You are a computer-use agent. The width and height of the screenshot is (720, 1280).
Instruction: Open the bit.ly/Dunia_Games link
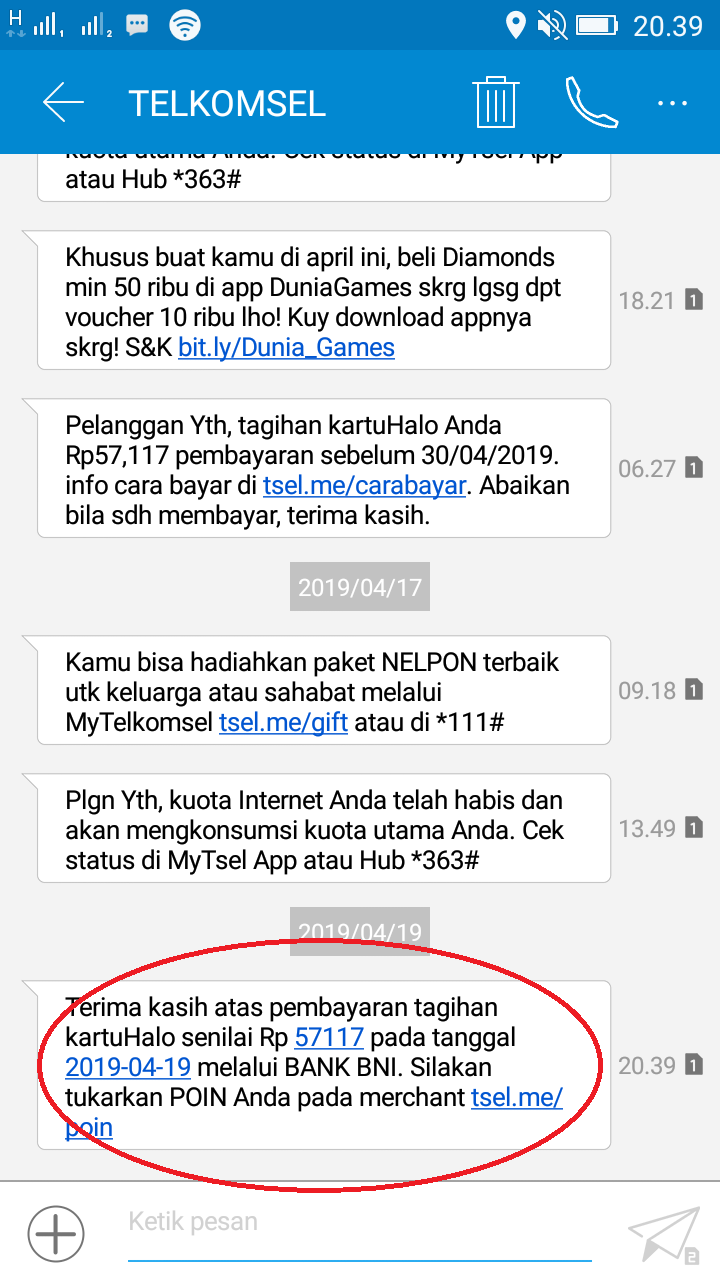[x=286, y=348]
